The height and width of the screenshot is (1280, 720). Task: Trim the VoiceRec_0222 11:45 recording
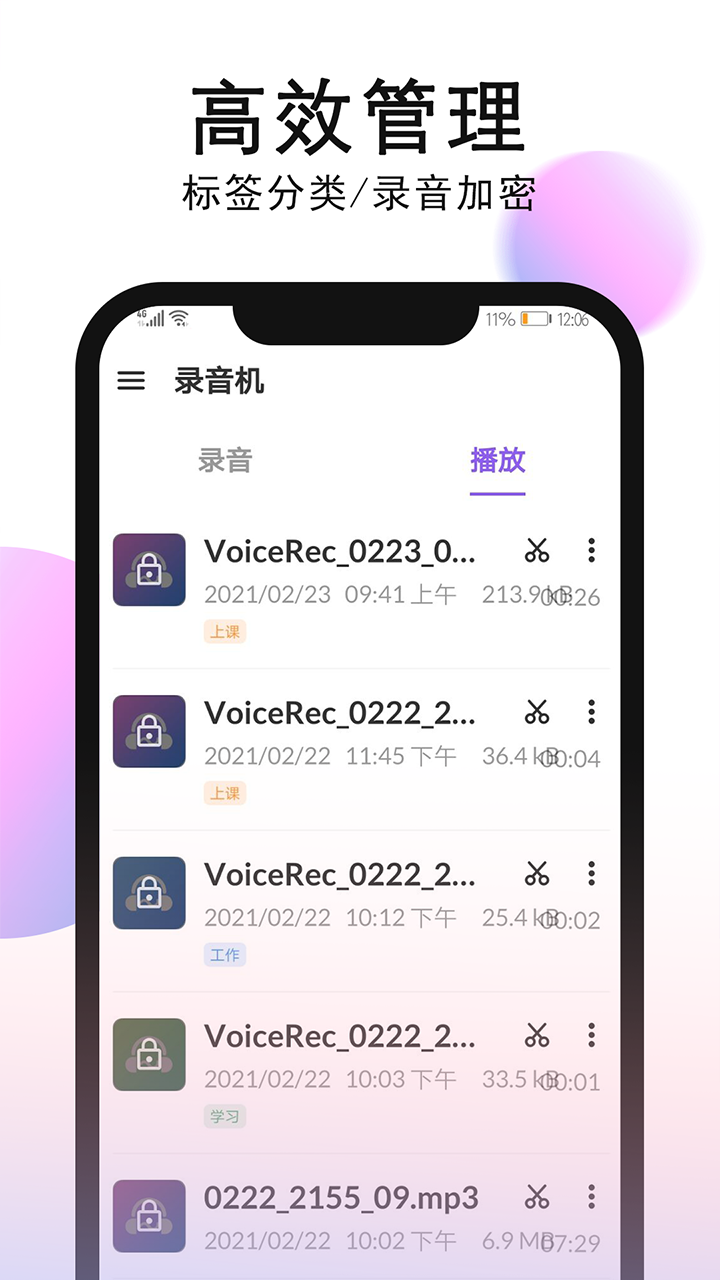click(x=538, y=712)
